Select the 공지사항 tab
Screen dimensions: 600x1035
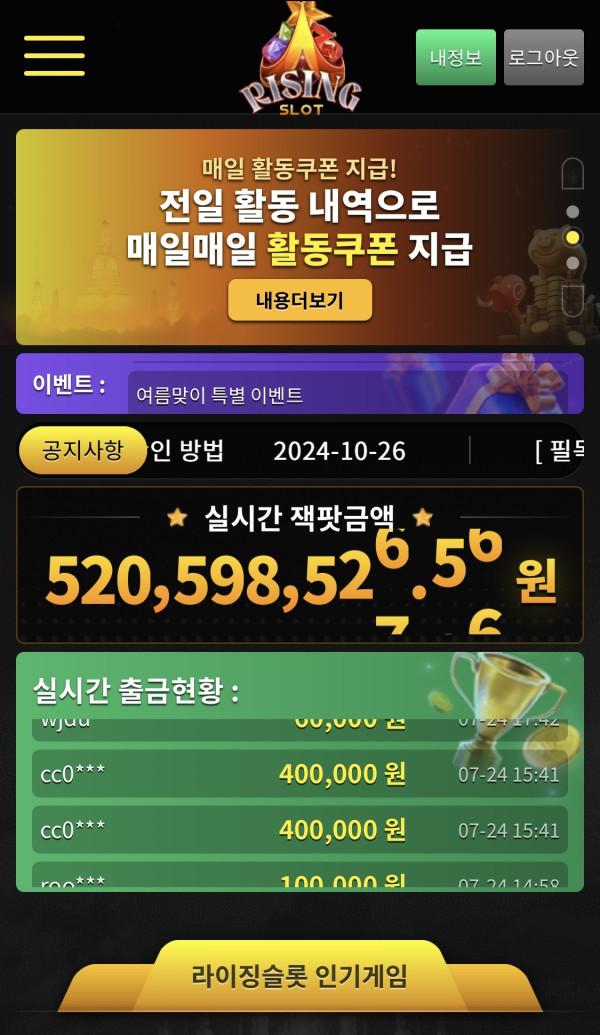pos(83,450)
